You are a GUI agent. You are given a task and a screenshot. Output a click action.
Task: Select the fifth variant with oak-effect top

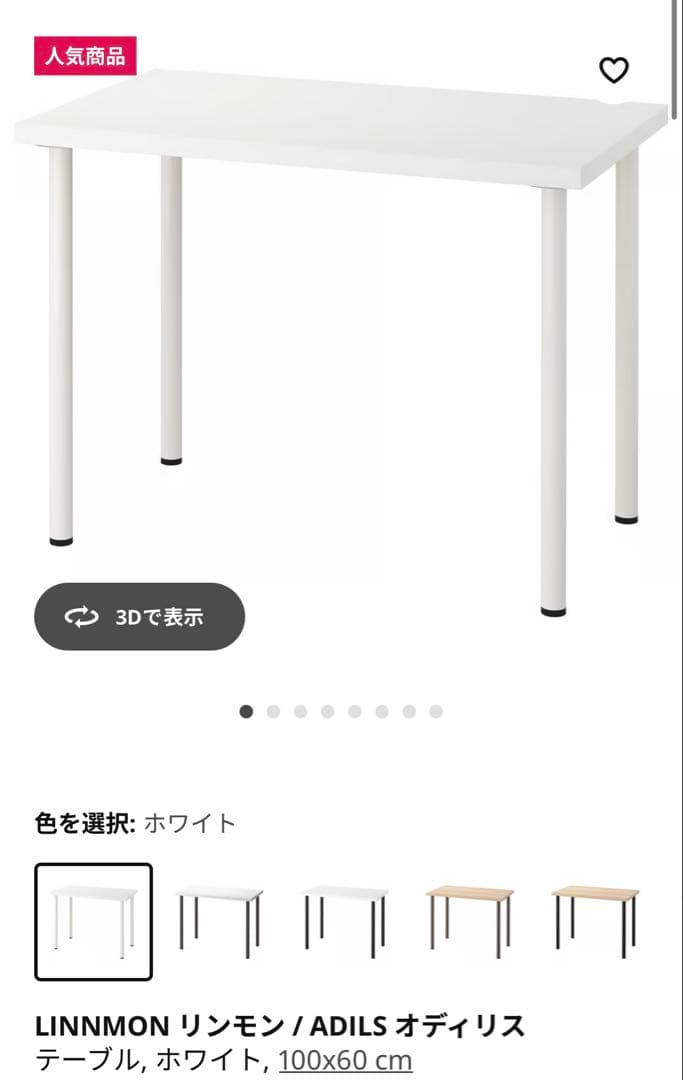(x=595, y=921)
